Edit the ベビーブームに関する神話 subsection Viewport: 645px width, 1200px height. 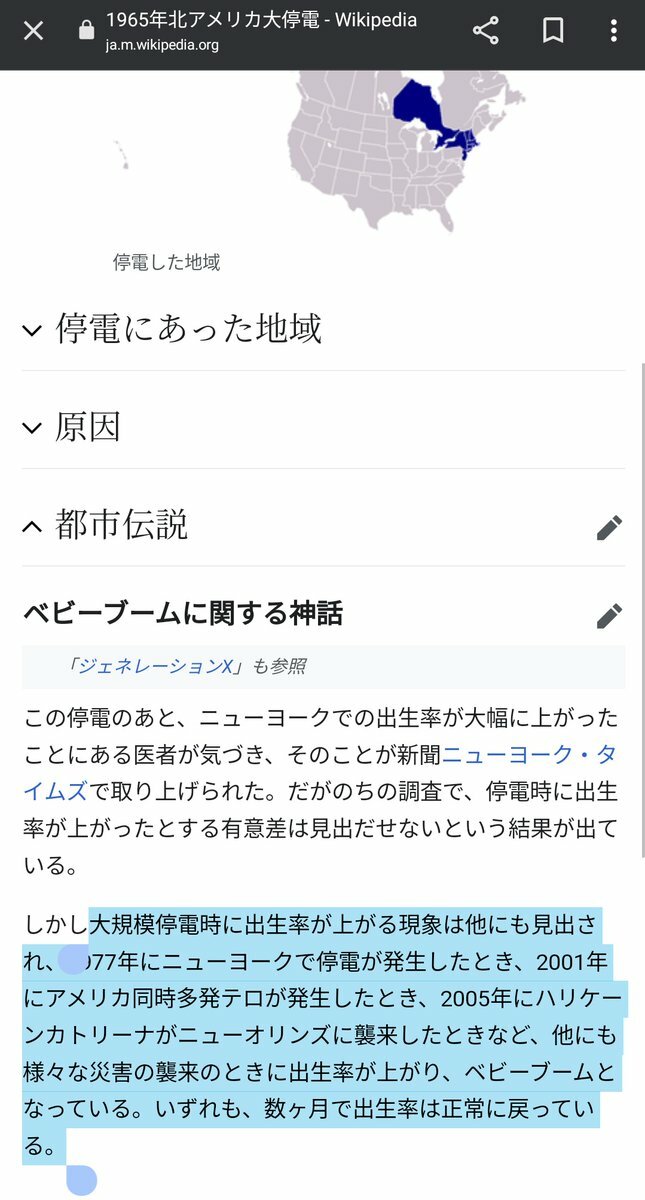[609, 615]
